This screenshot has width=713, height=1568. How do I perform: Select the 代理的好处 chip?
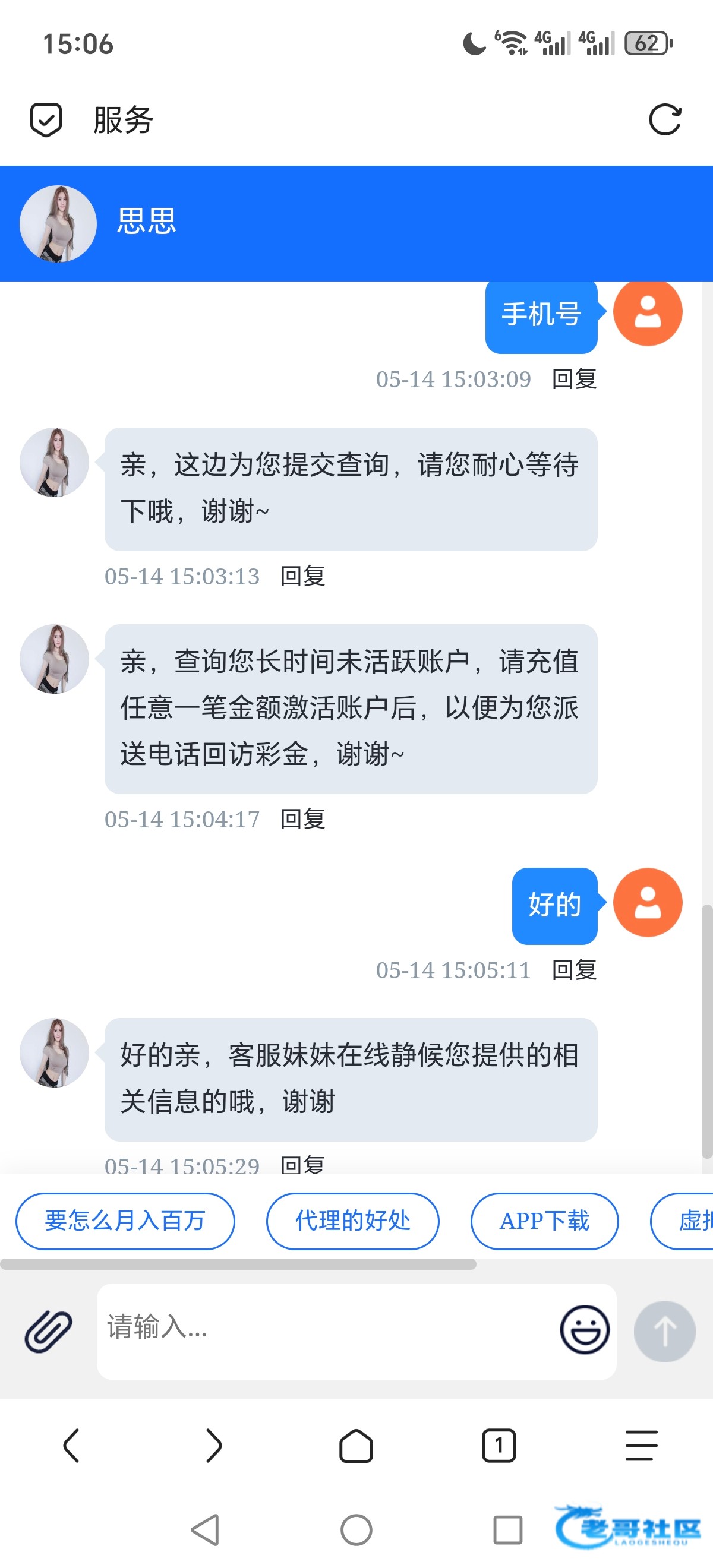pyautogui.click(x=352, y=1221)
